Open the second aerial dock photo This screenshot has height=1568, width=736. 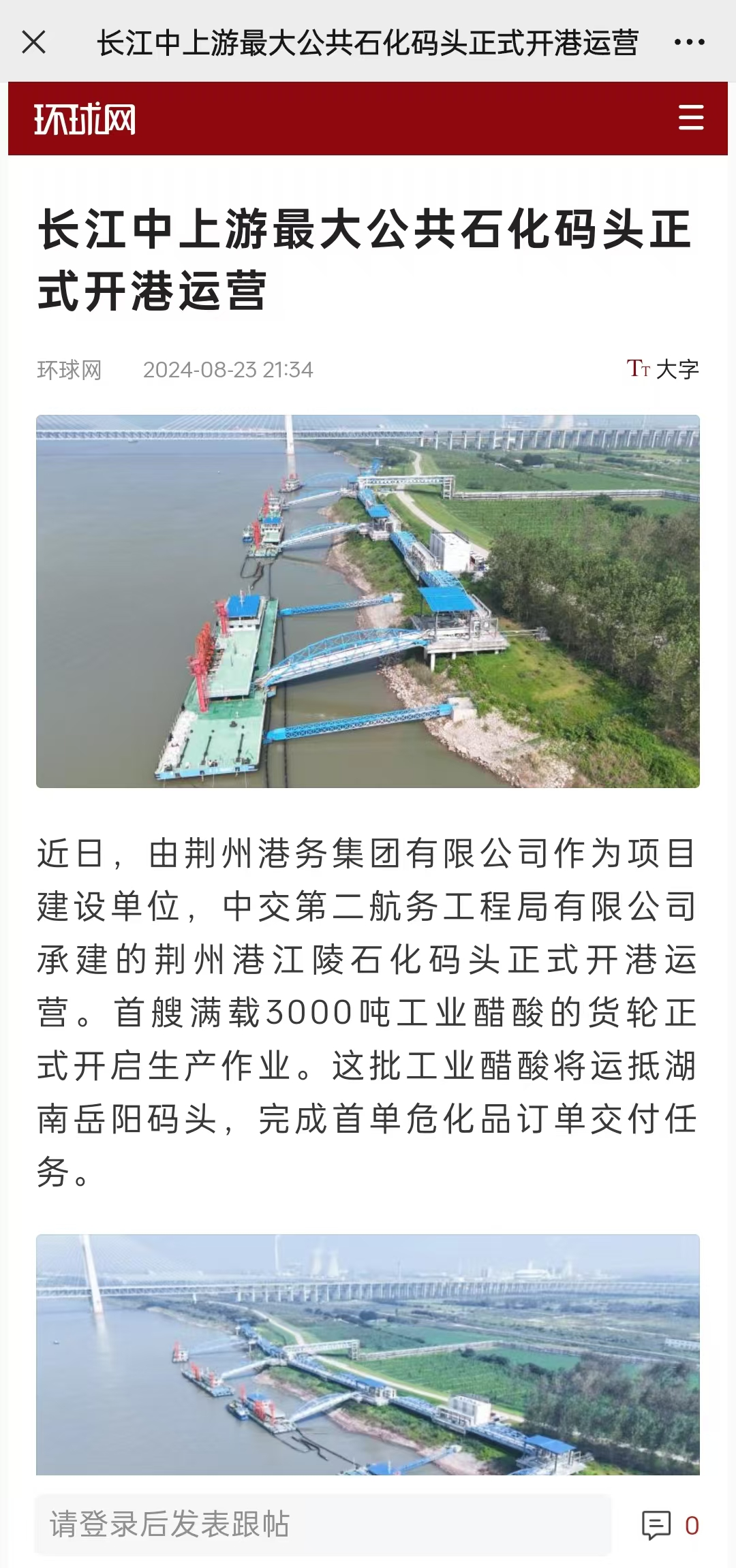[368, 1354]
